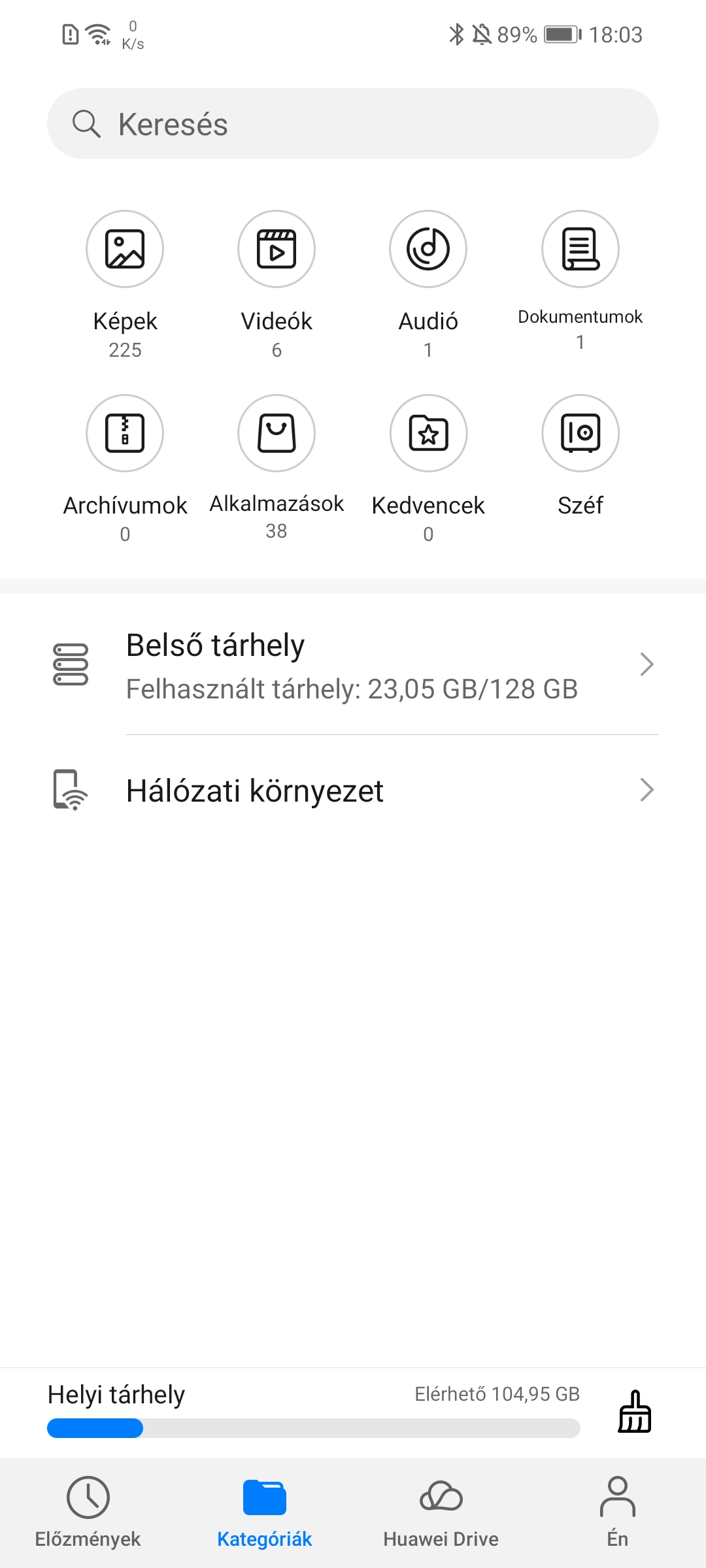Tap the storage cleanup broom icon
This screenshot has height=1568, width=706.
coord(635,1411)
